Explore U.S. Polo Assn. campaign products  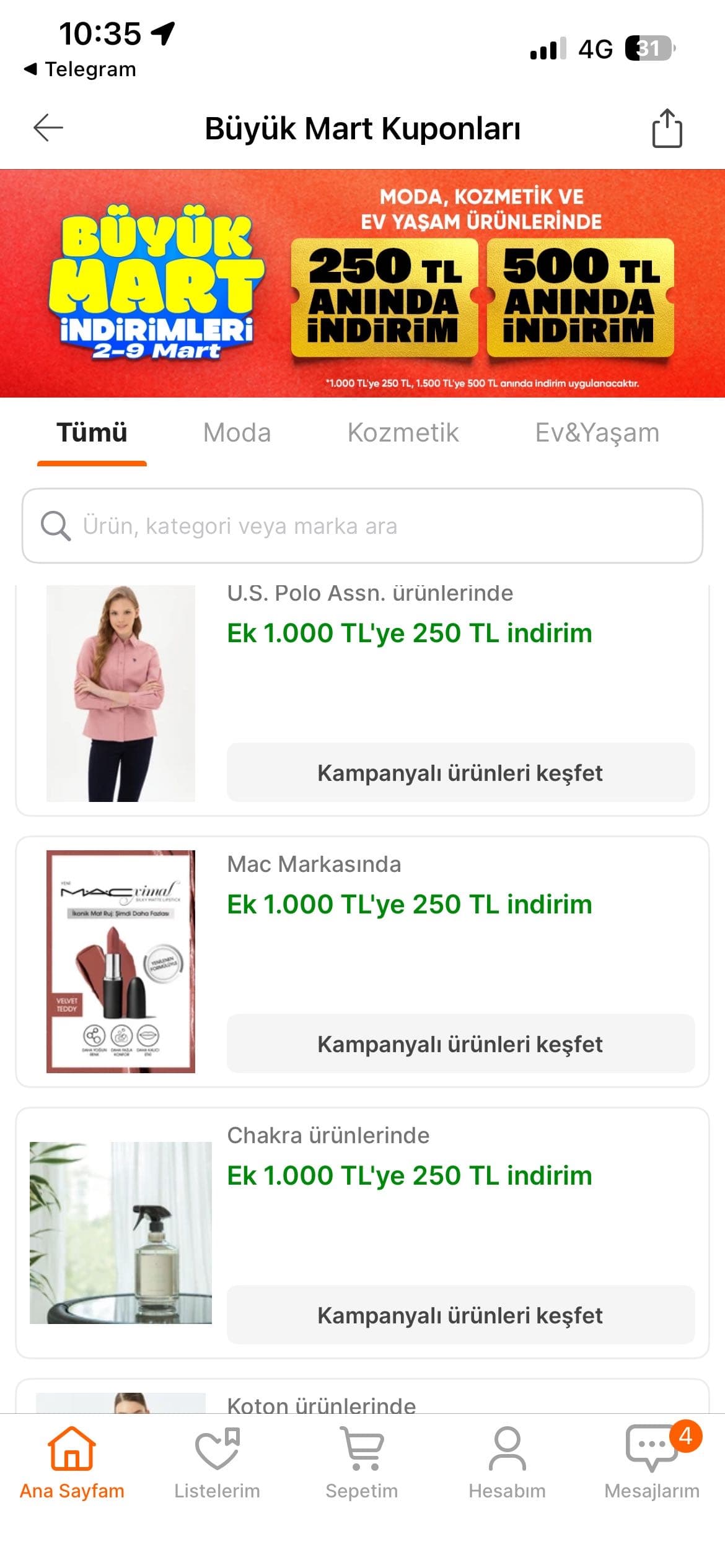click(460, 772)
